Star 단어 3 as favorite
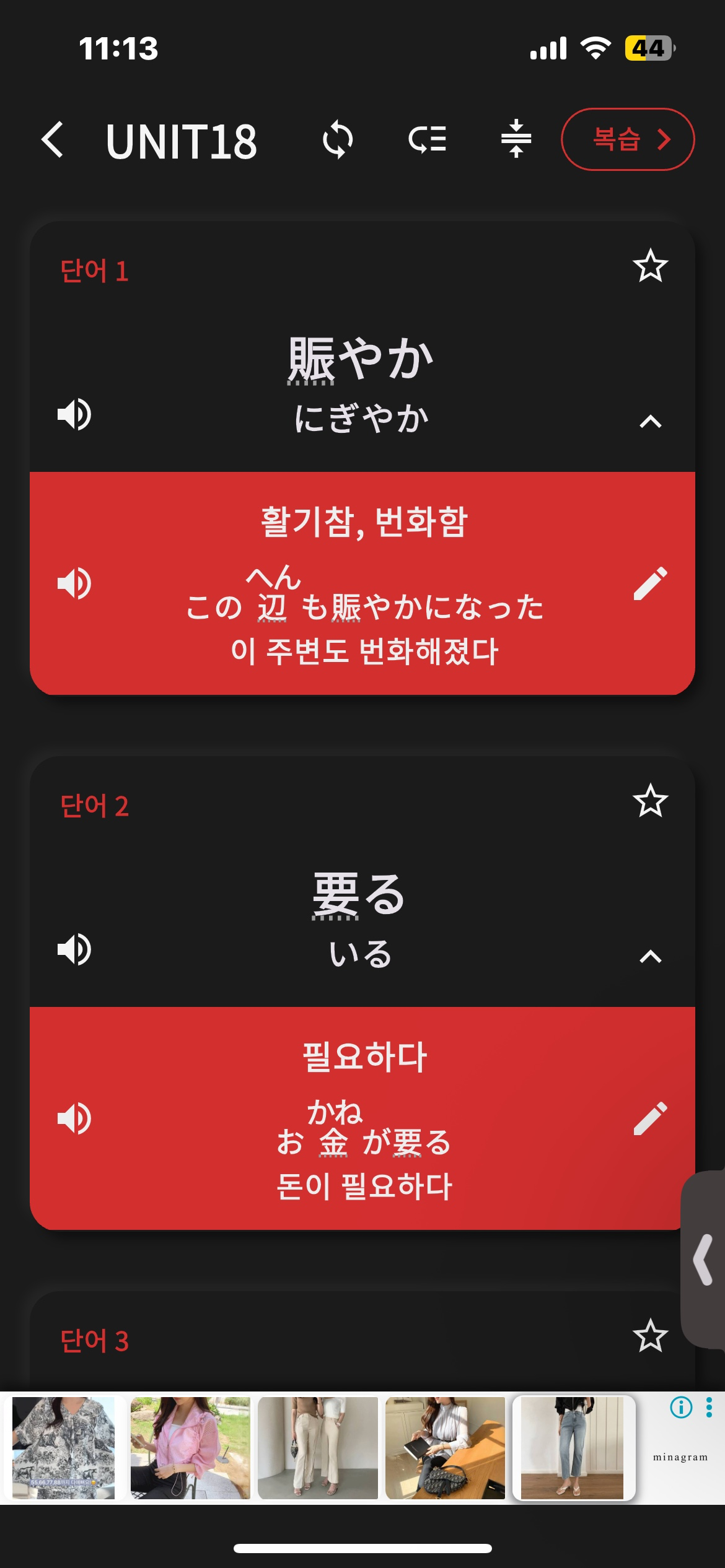Viewport: 725px width, 1568px height. coord(650,1336)
